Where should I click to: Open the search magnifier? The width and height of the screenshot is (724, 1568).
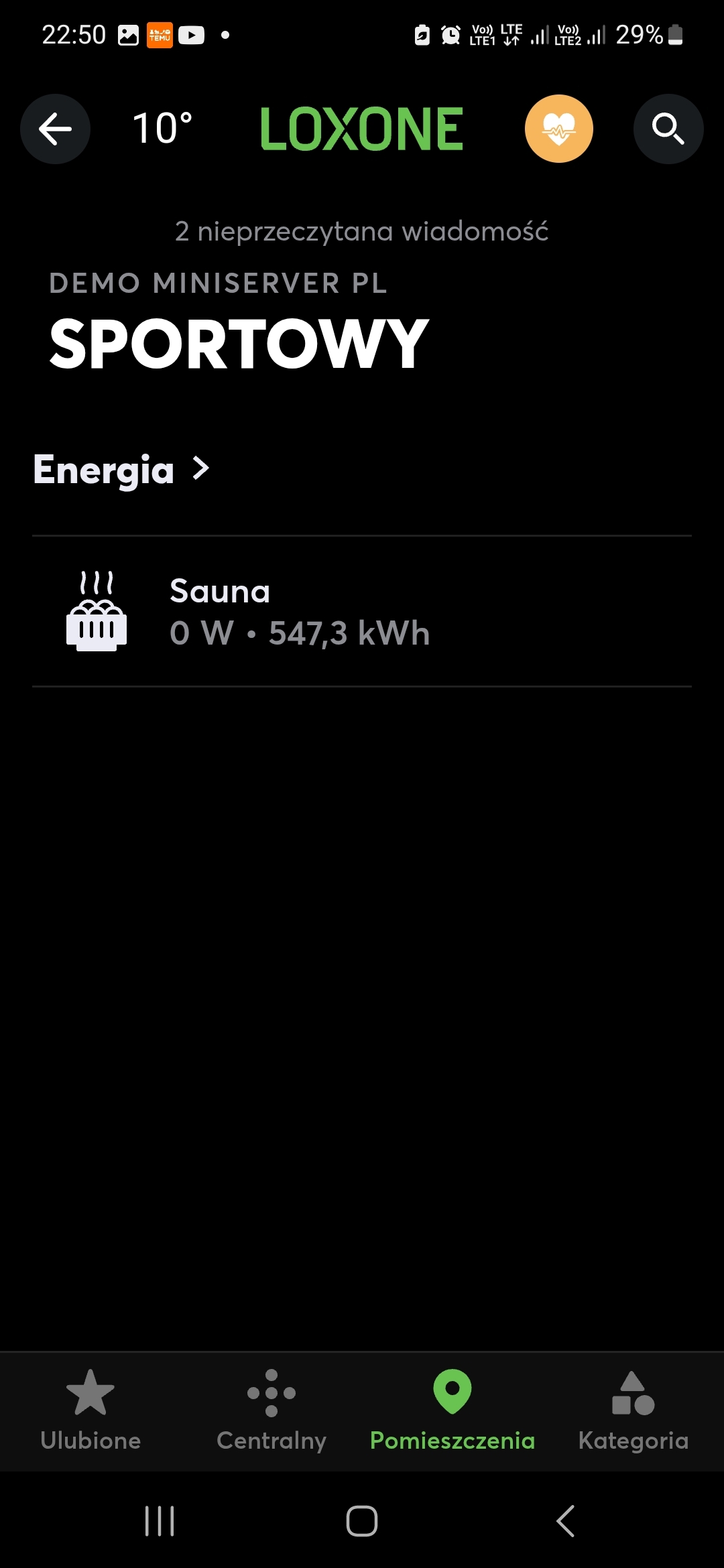[x=668, y=129]
